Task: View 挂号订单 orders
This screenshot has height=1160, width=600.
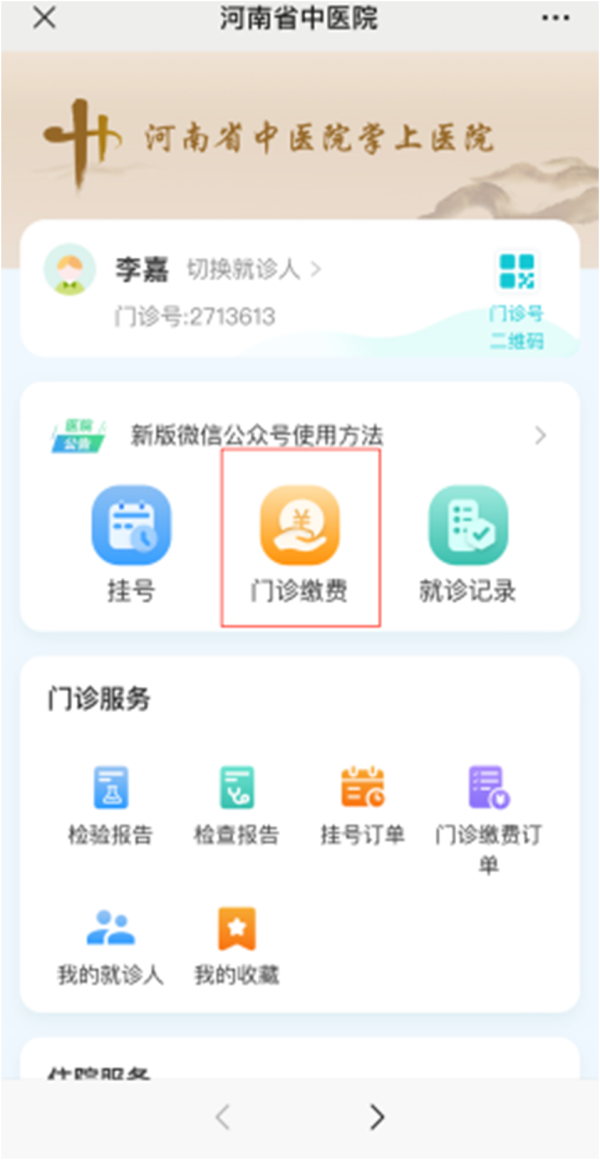Action: tap(362, 805)
